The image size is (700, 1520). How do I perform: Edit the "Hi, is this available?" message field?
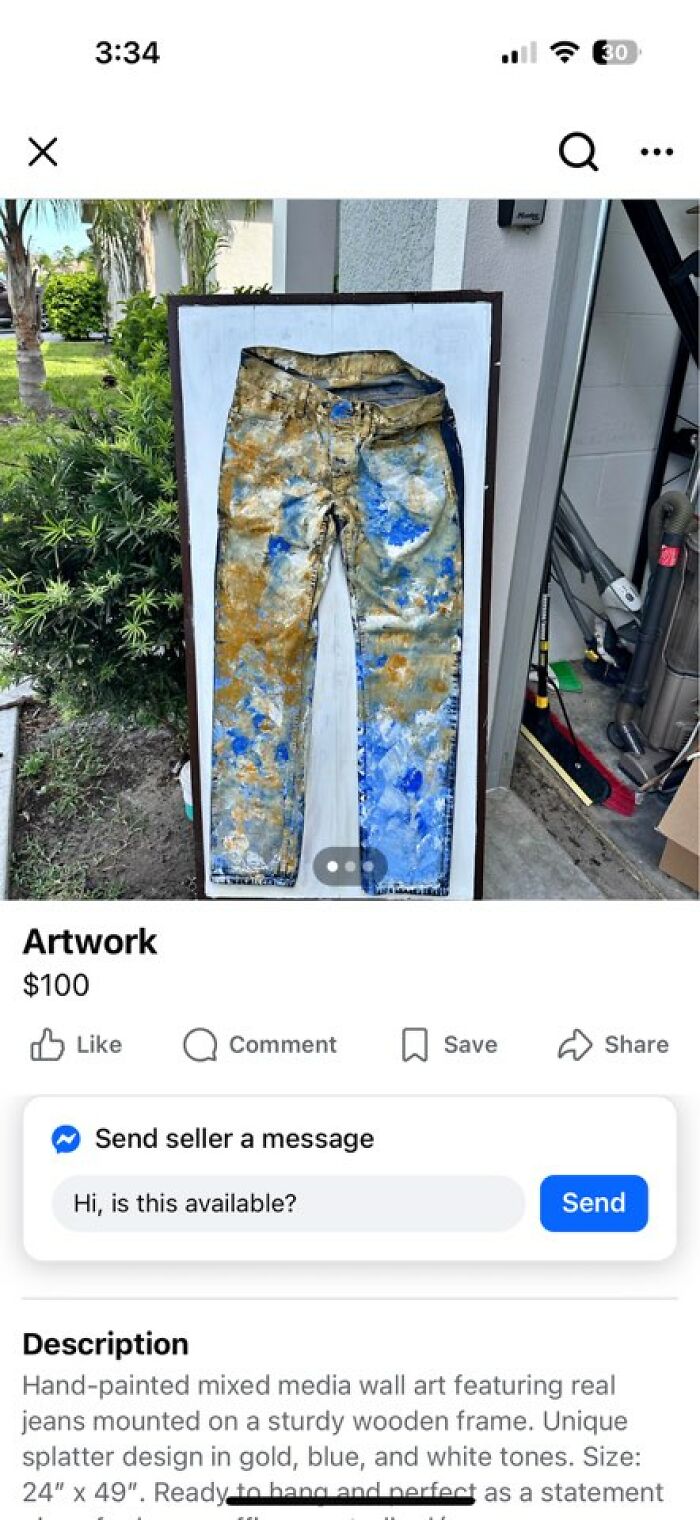tap(288, 1203)
